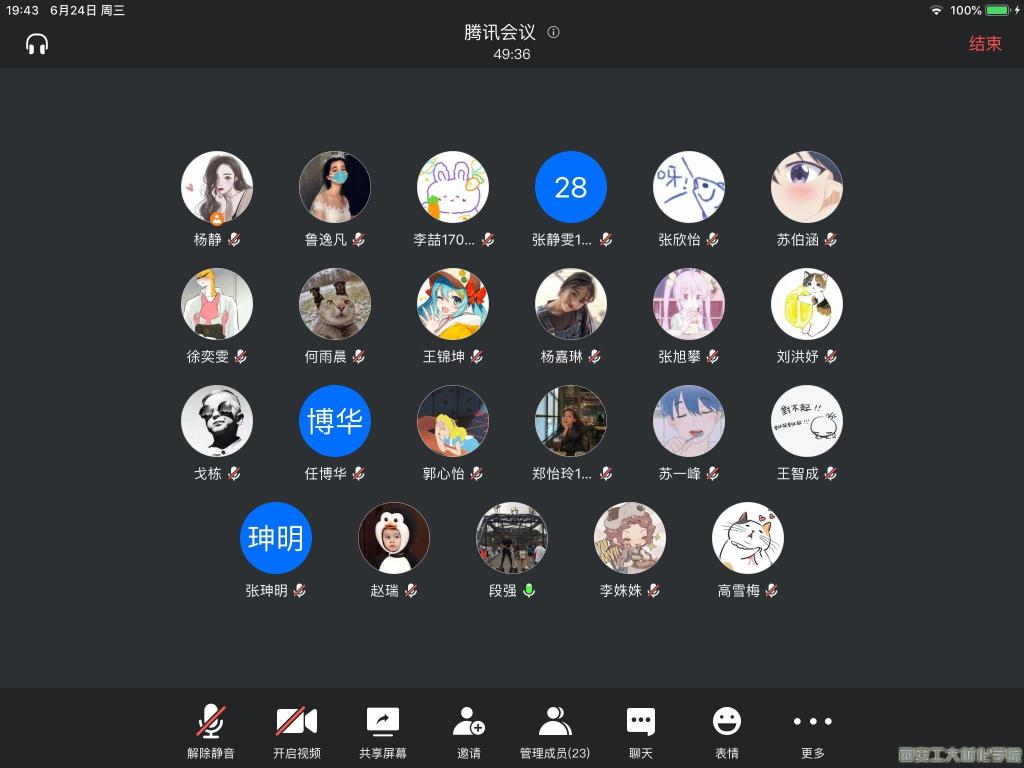End the meeting with 结束
The width and height of the screenshot is (1024, 768).
point(984,44)
